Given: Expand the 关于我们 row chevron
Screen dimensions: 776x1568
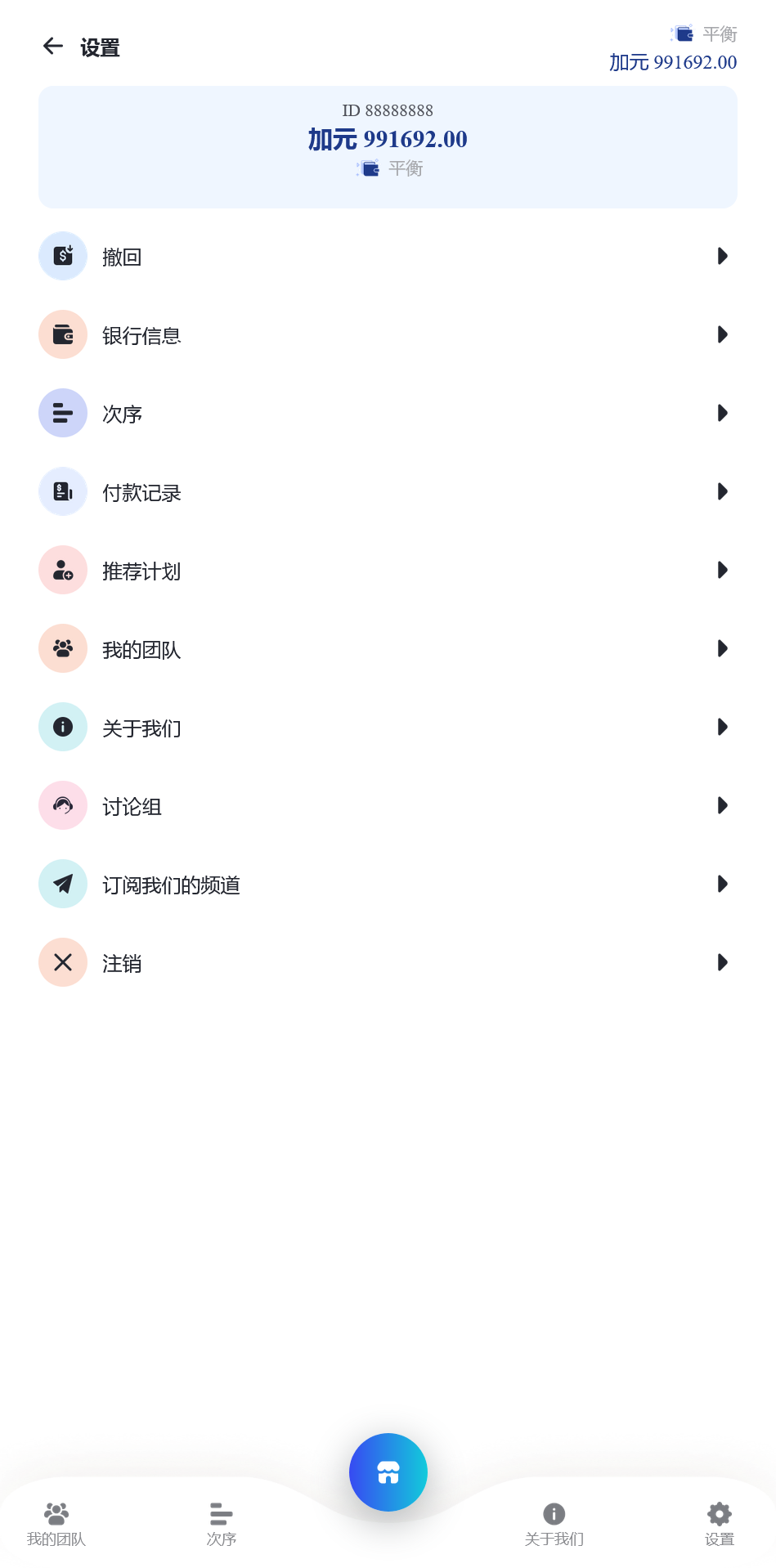Looking at the screenshot, I should 722,727.
